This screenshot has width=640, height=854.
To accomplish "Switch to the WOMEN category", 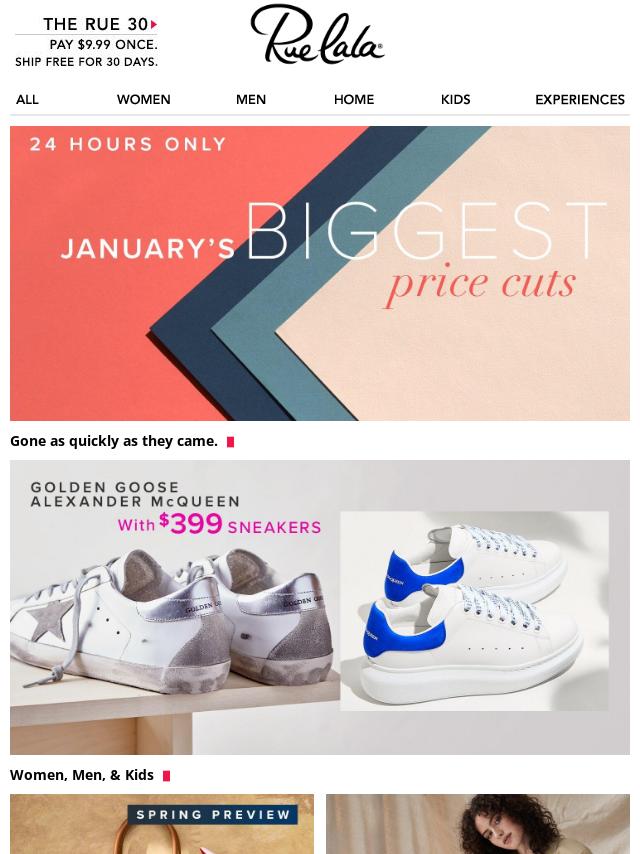I will pyautogui.click(x=143, y=99).
